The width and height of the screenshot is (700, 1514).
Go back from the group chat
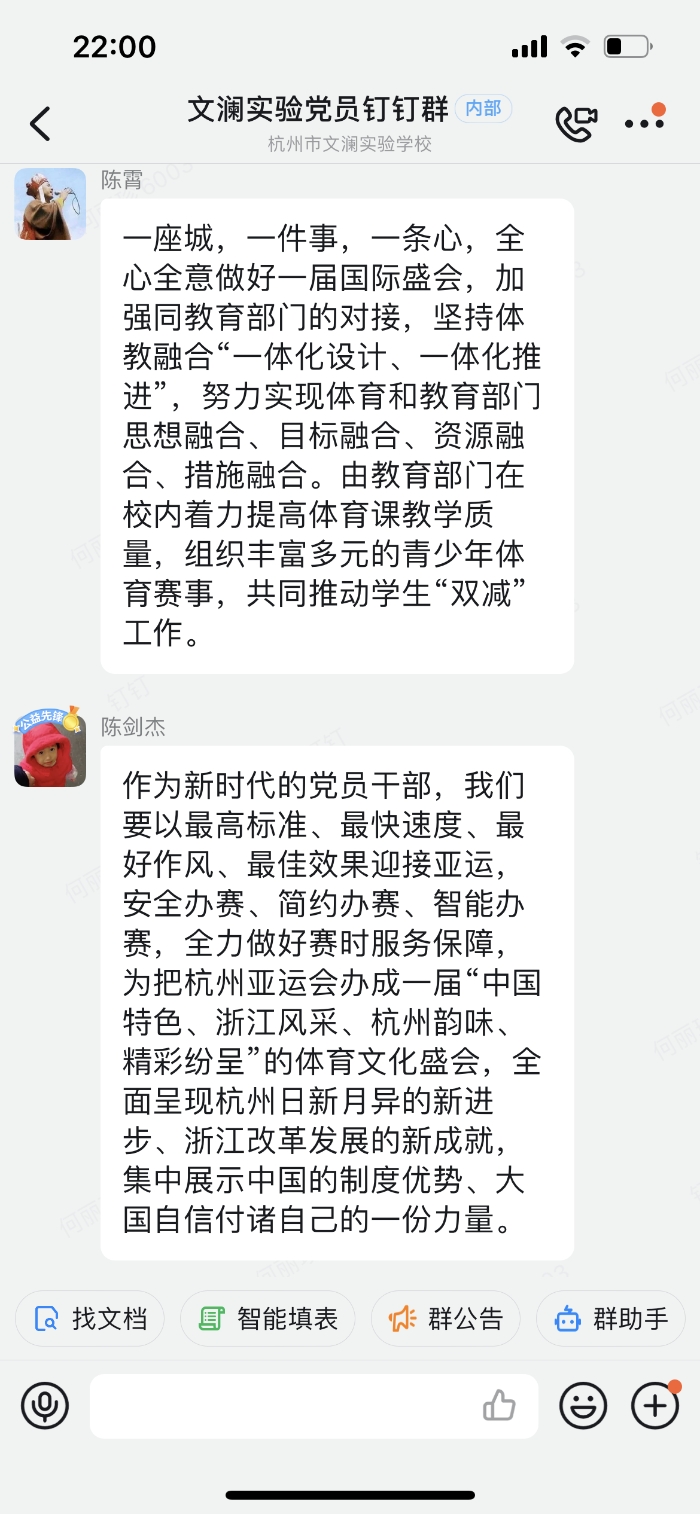40,124
